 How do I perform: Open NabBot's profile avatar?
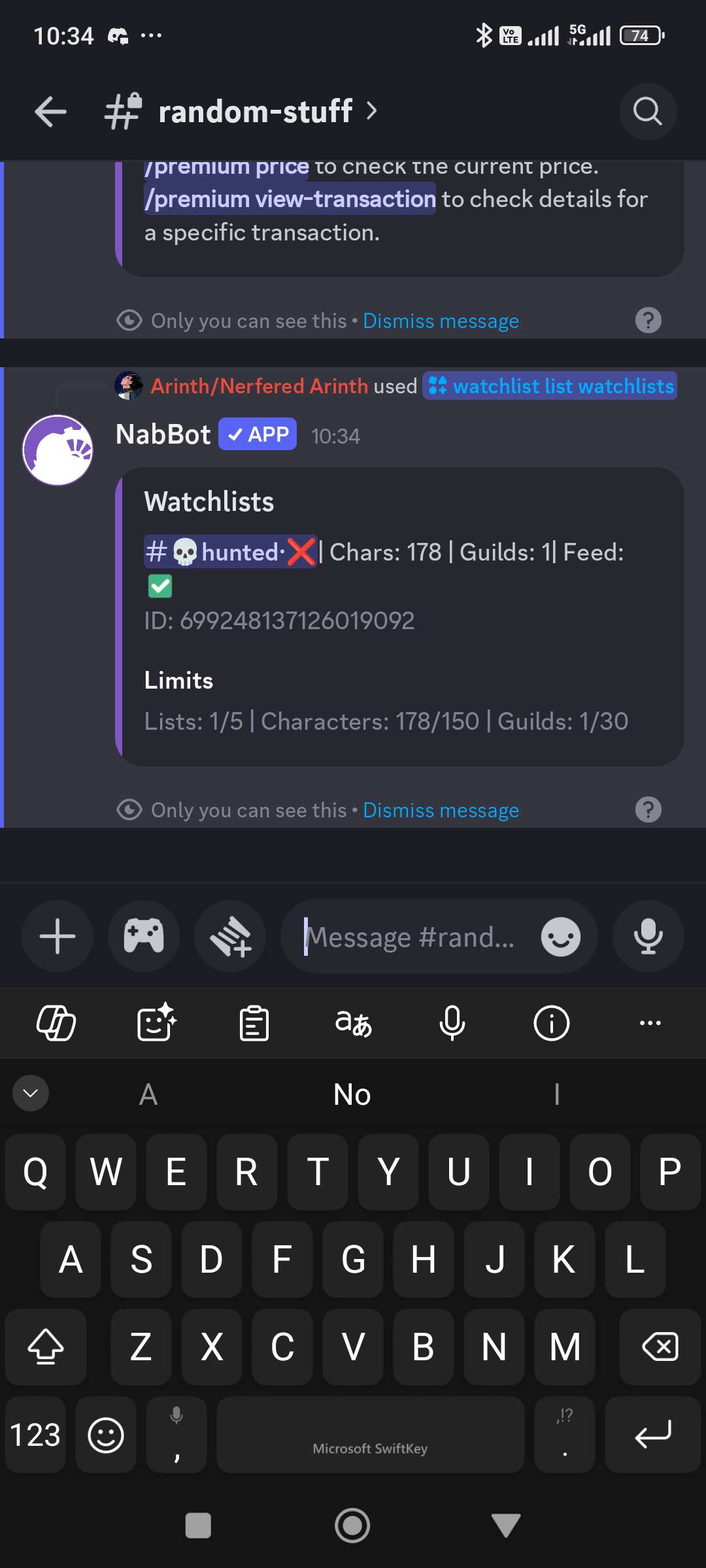click(58, 450)
